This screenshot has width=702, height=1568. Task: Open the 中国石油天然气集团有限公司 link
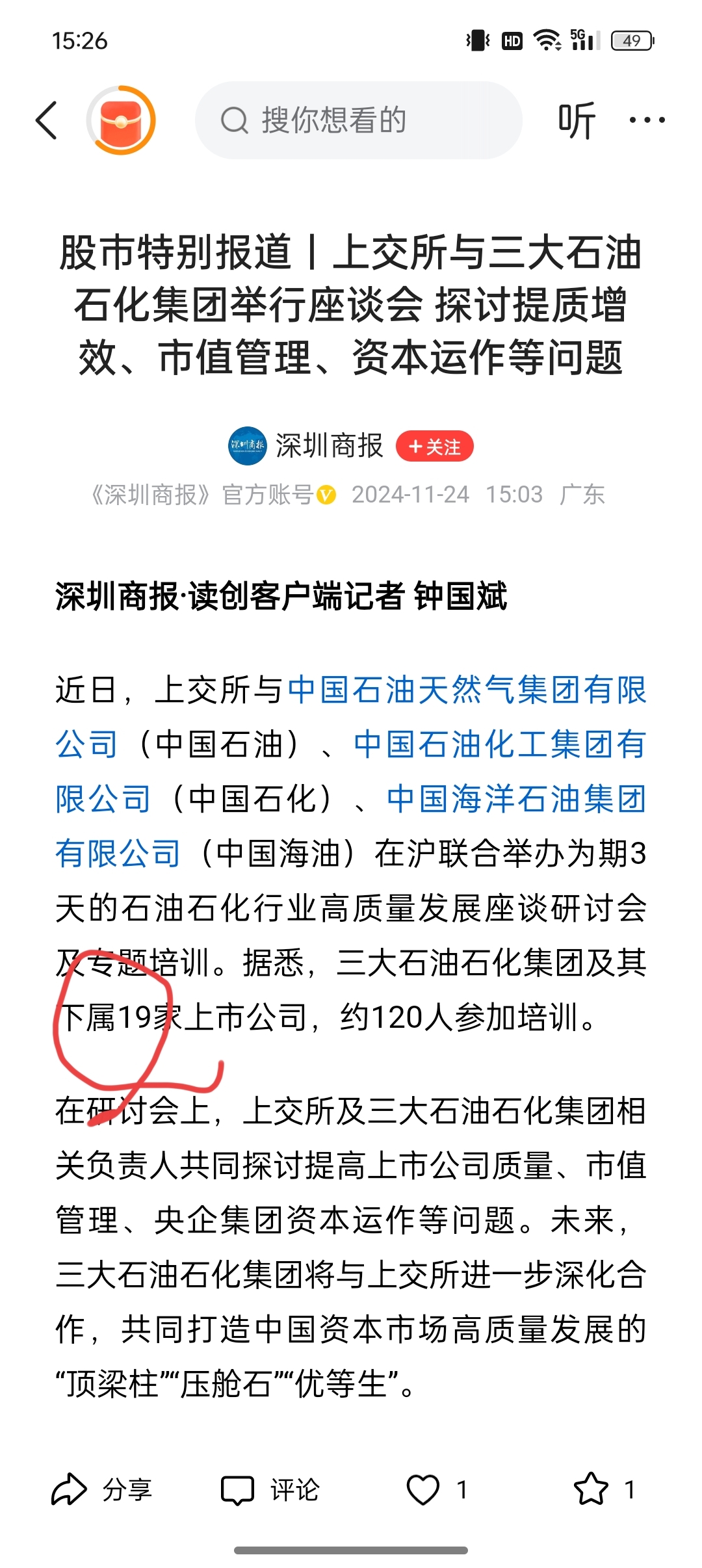pyautogui.click(x=466, y=690)
